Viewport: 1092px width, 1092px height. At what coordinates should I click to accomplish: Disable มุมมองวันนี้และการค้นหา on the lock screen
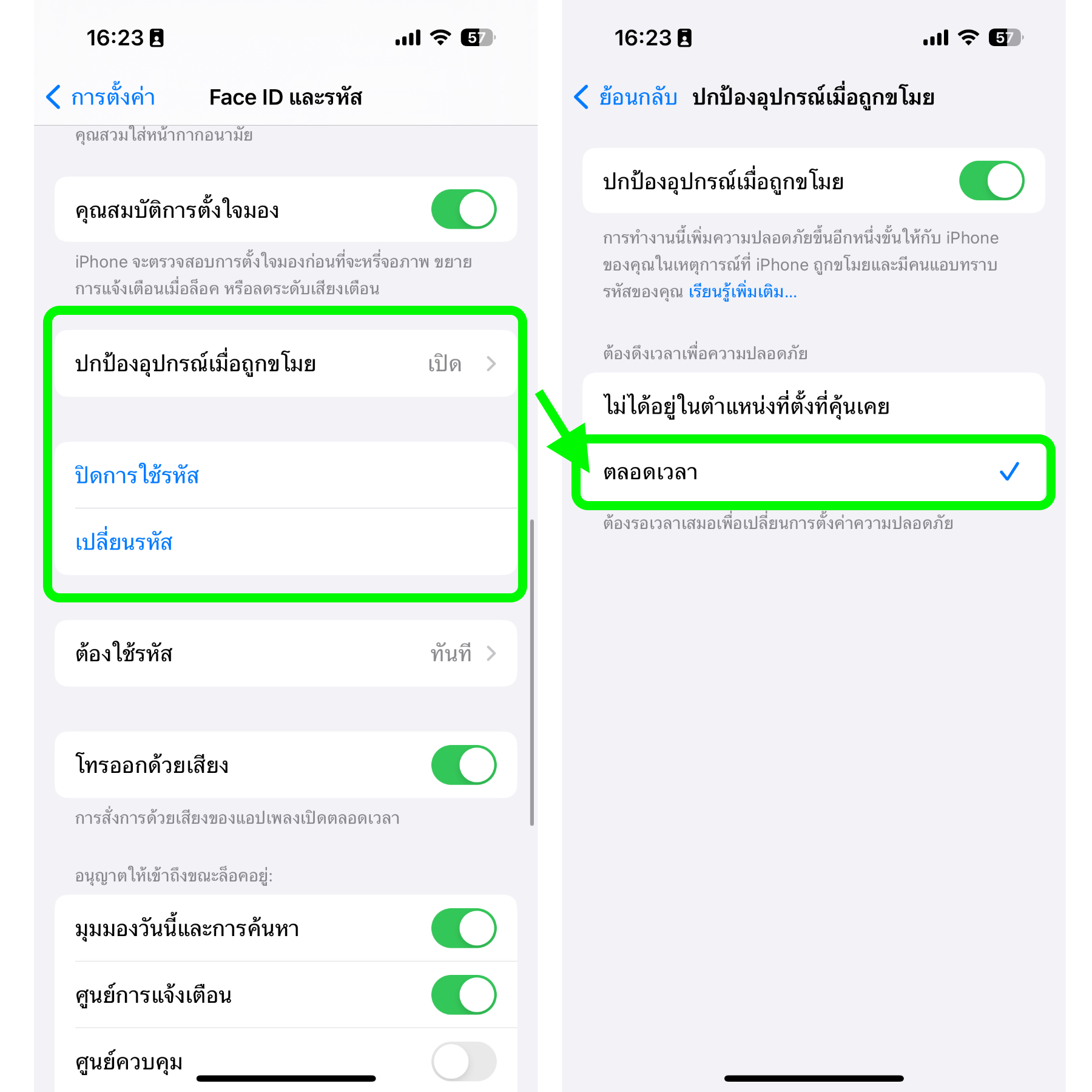[x=463, y=928]
